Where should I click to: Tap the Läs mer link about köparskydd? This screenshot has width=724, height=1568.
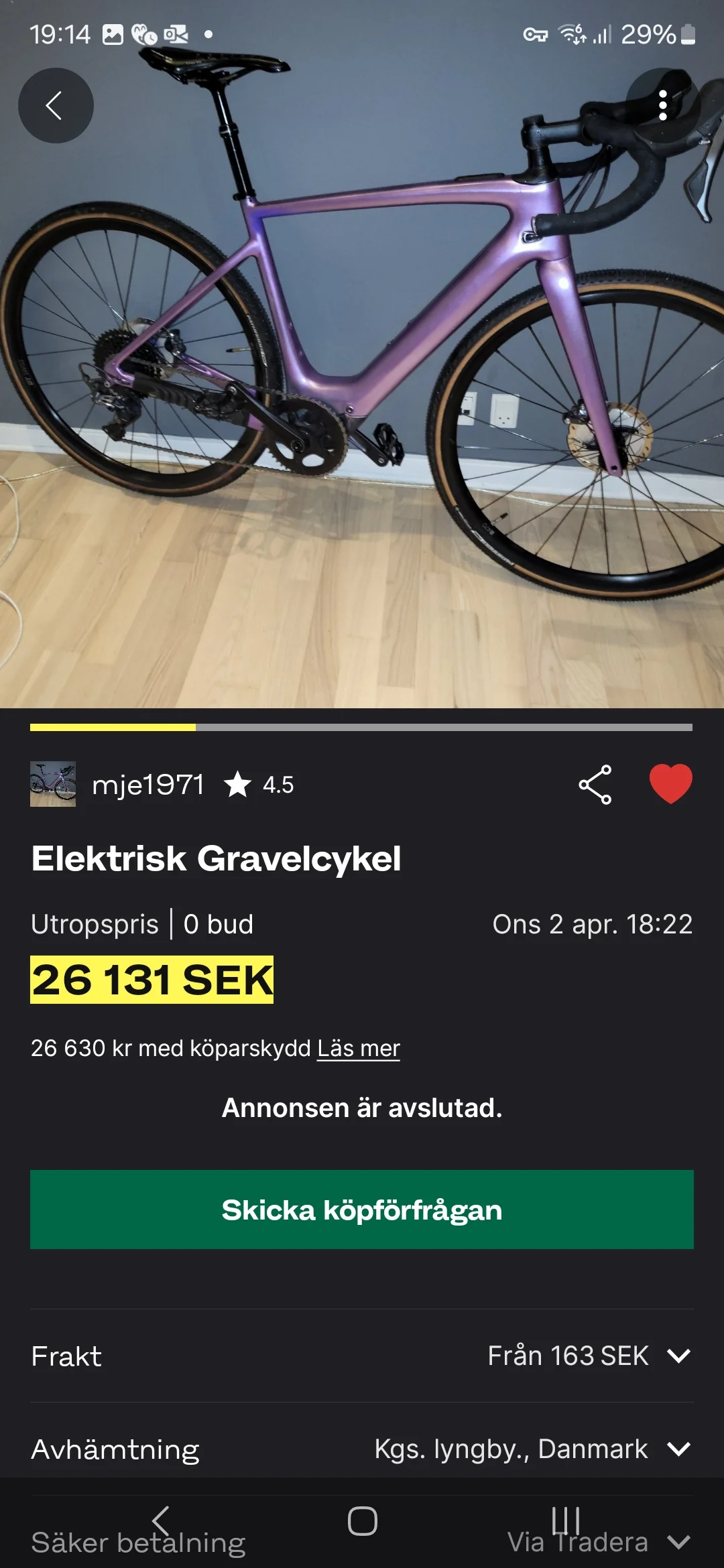pyautogui.click(x=358, y=1048)
